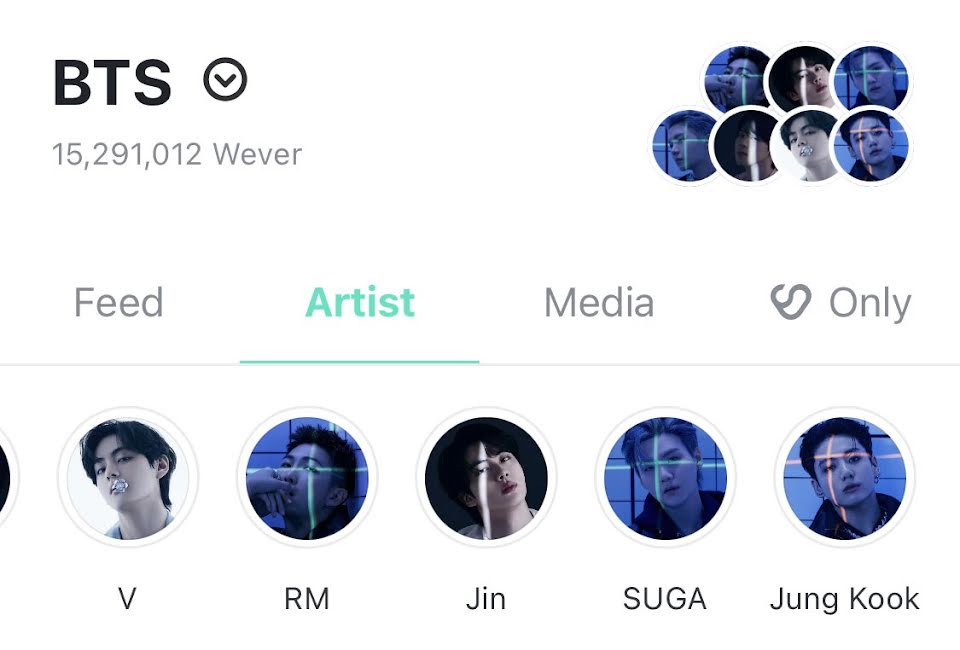
Task: Switch to the Feed tab
Action: point(118,303)
